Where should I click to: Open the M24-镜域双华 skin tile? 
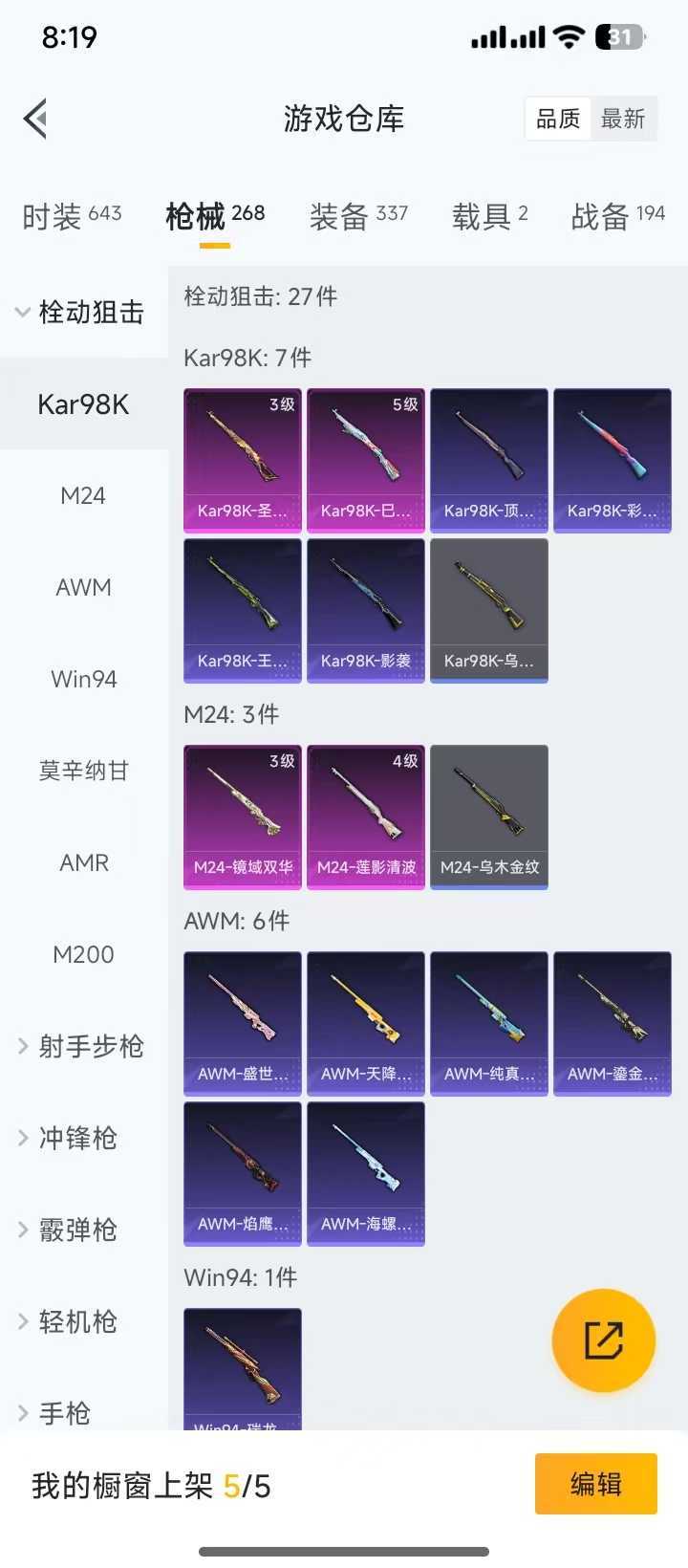click(x=243, y=817)
